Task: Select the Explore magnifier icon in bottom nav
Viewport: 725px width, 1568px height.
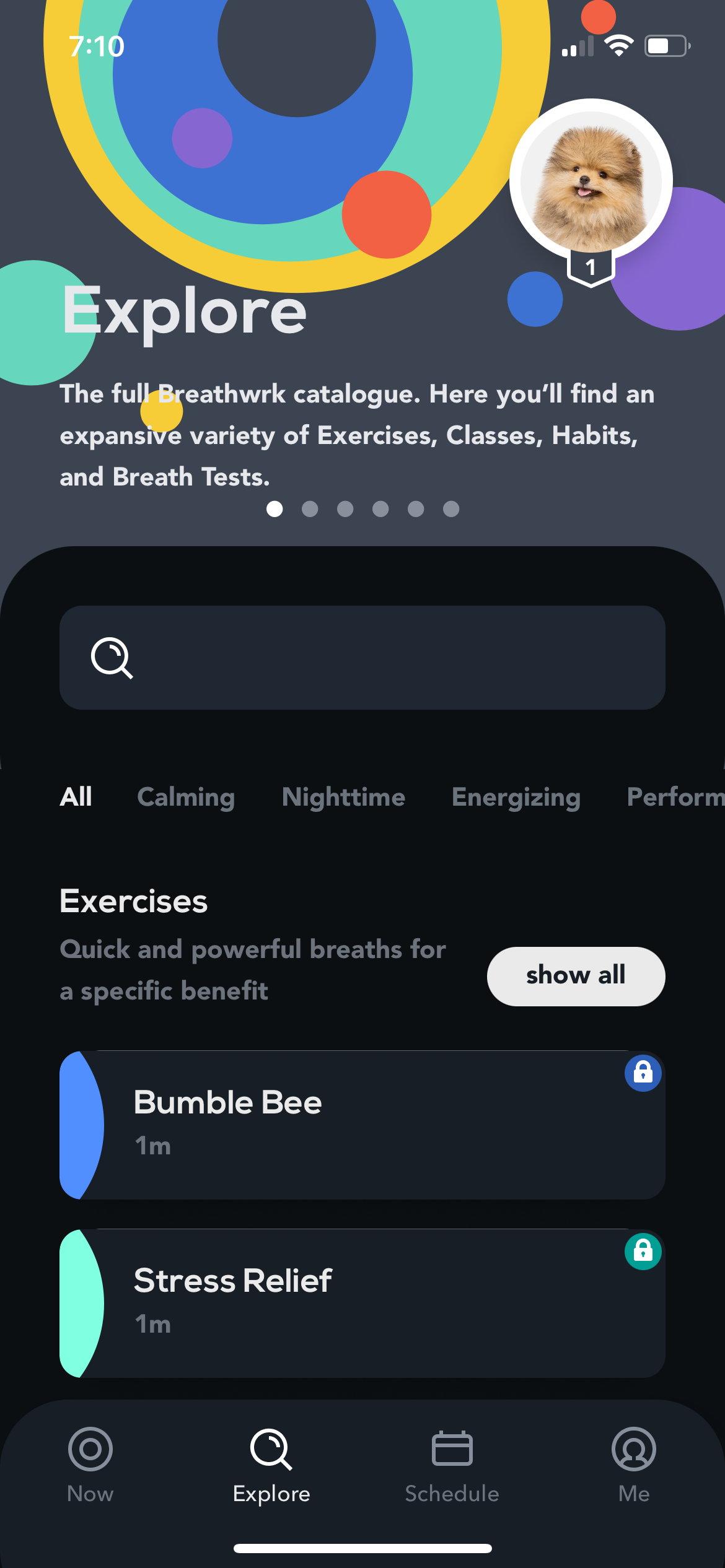Action: 271,1449
